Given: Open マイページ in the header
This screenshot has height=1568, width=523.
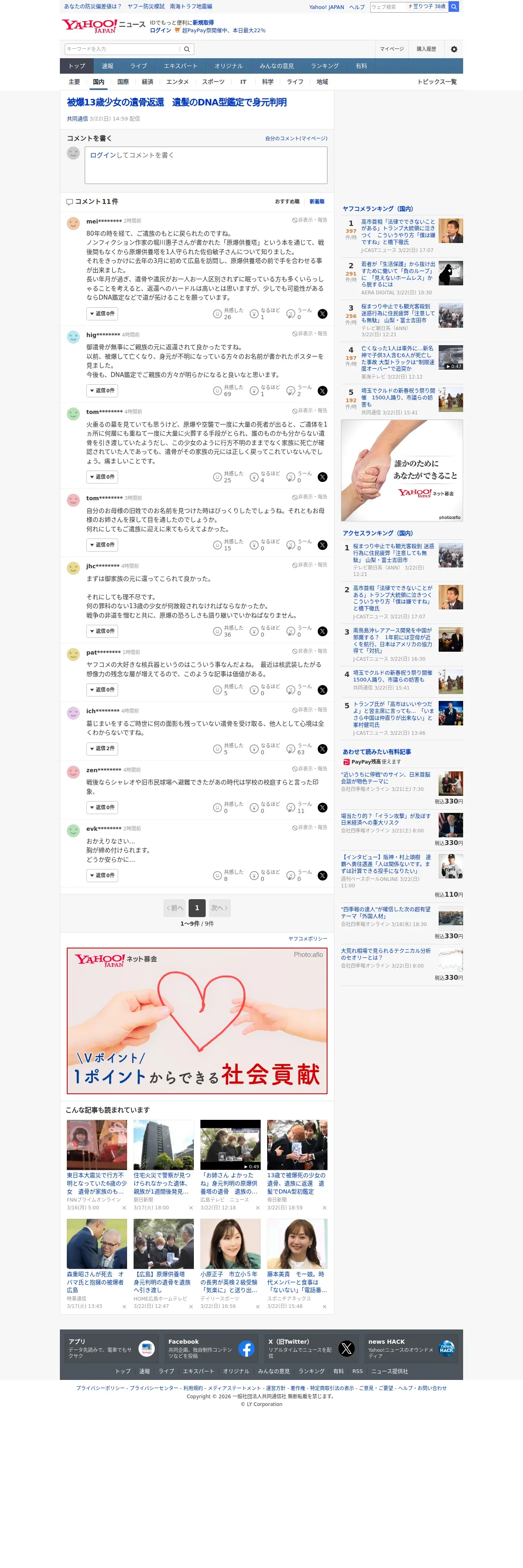Looking at the screenshot, I should point(391,49).
